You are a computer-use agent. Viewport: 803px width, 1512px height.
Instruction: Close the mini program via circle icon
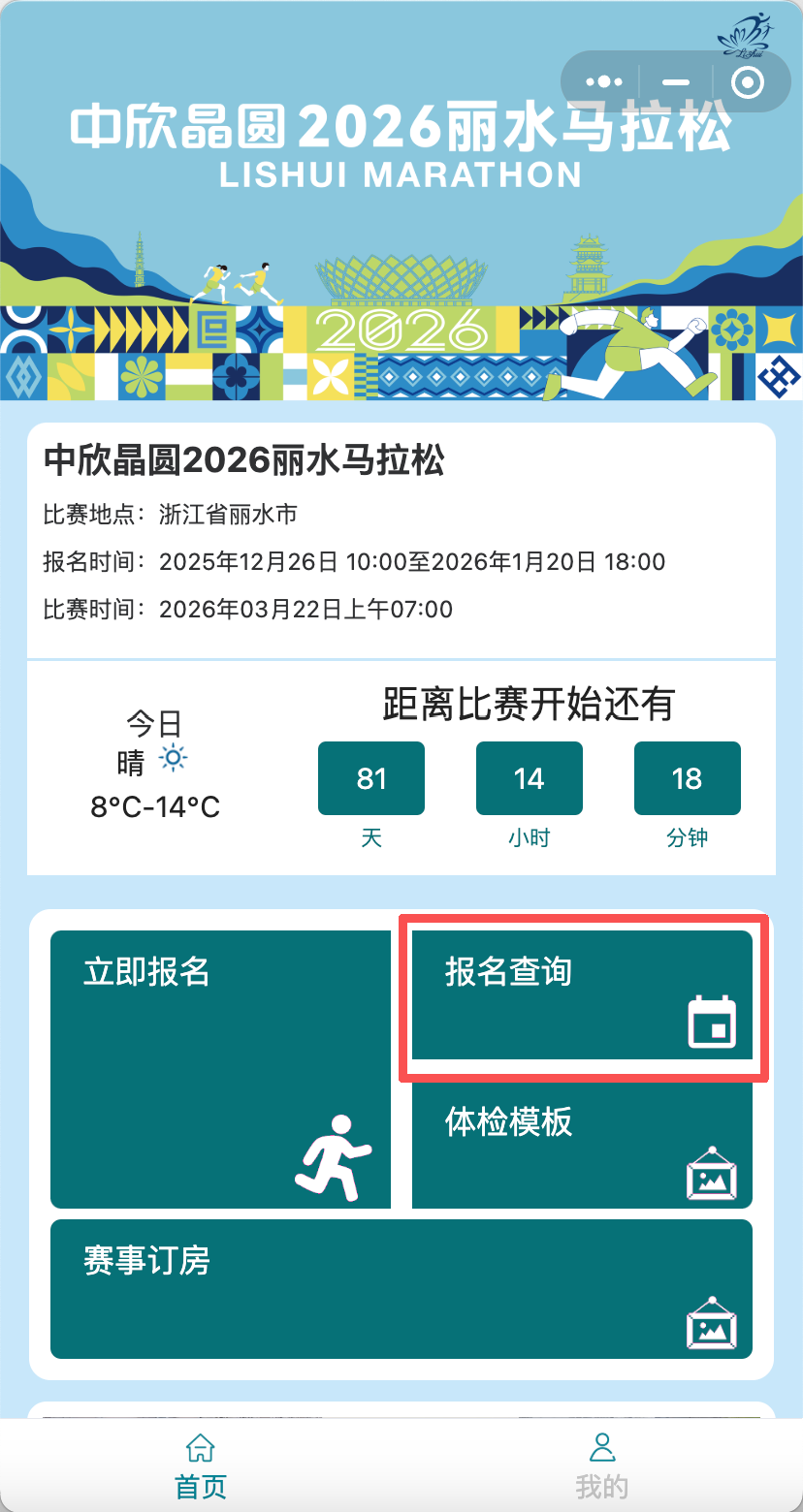(747, 82)
